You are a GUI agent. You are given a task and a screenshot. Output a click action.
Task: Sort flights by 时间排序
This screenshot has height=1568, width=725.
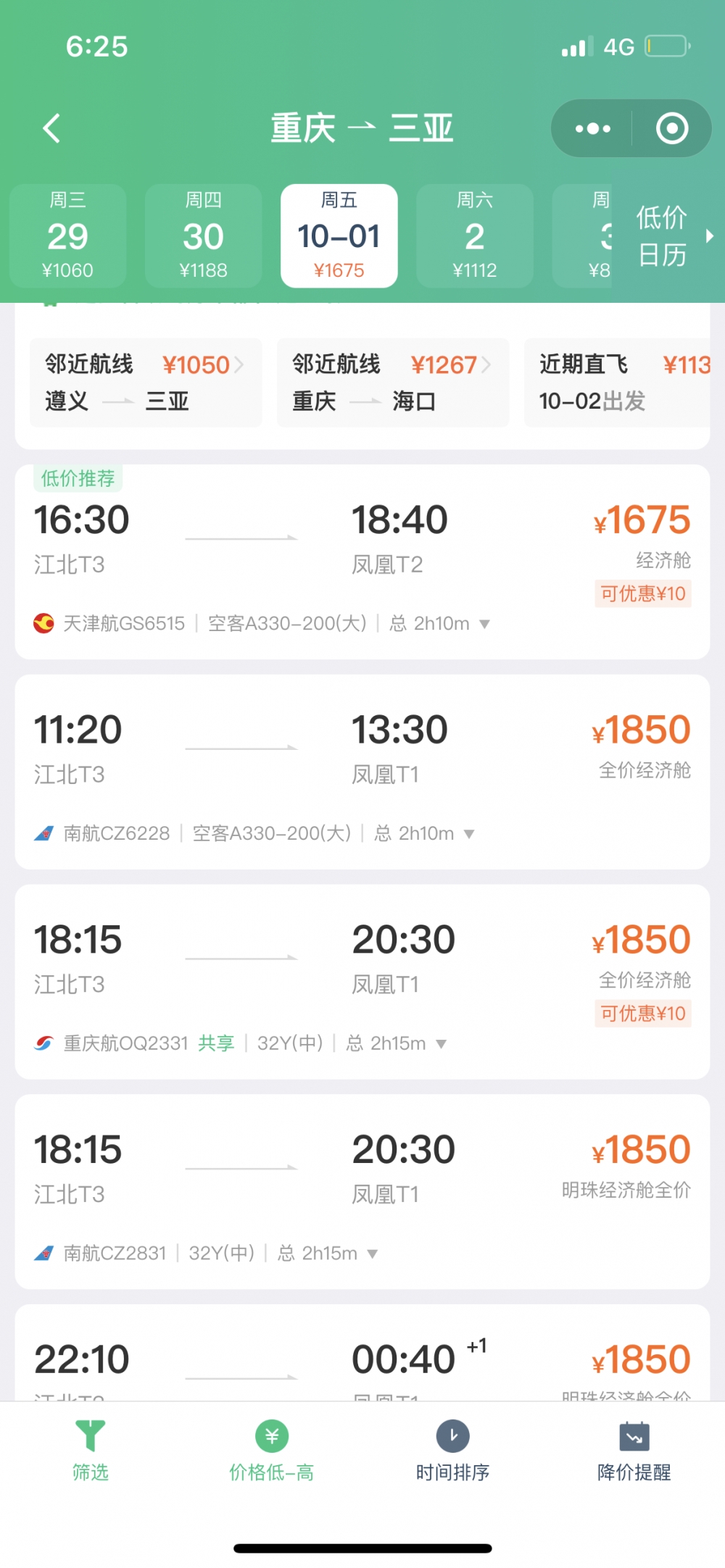pyautogui.click(x=453, y=1451)
